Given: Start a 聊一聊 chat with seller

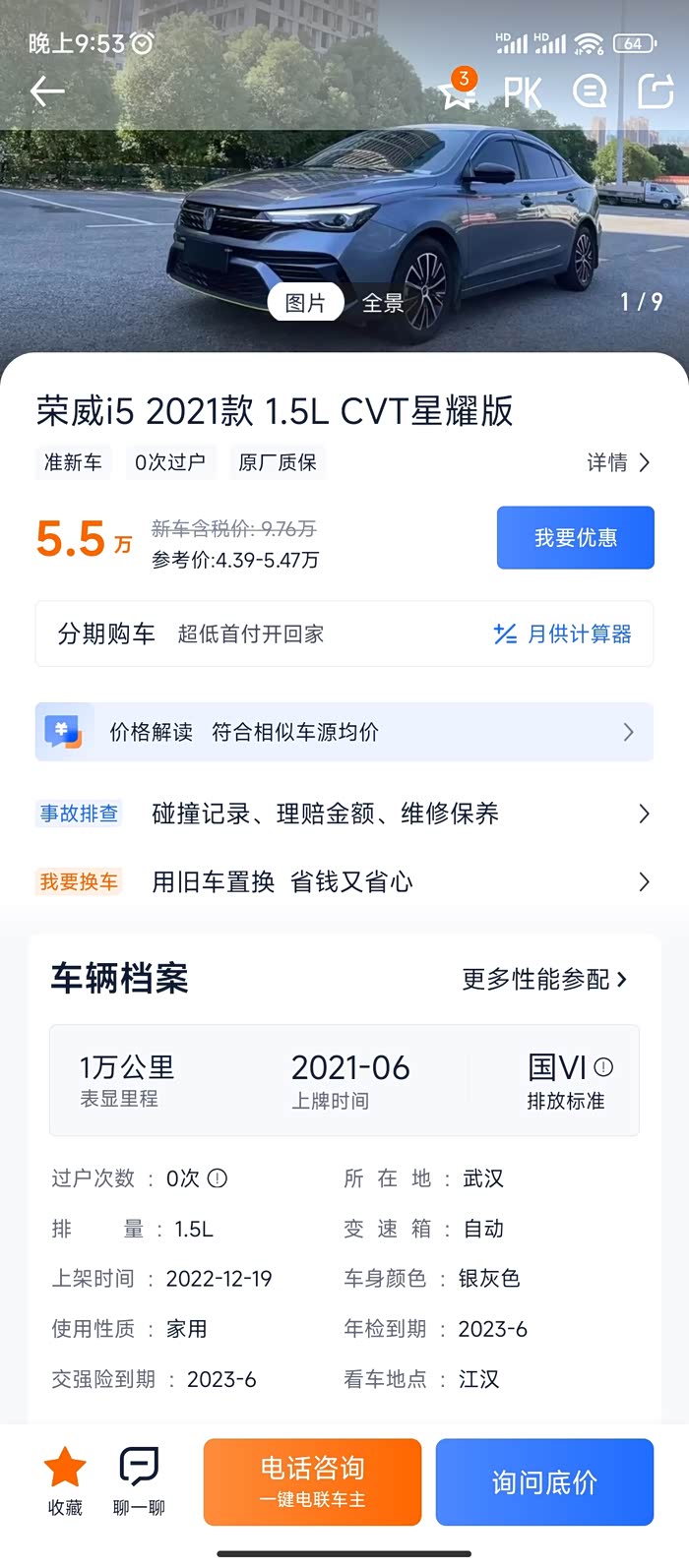Looking at the screenshot, I should [x=139, y=1480].
